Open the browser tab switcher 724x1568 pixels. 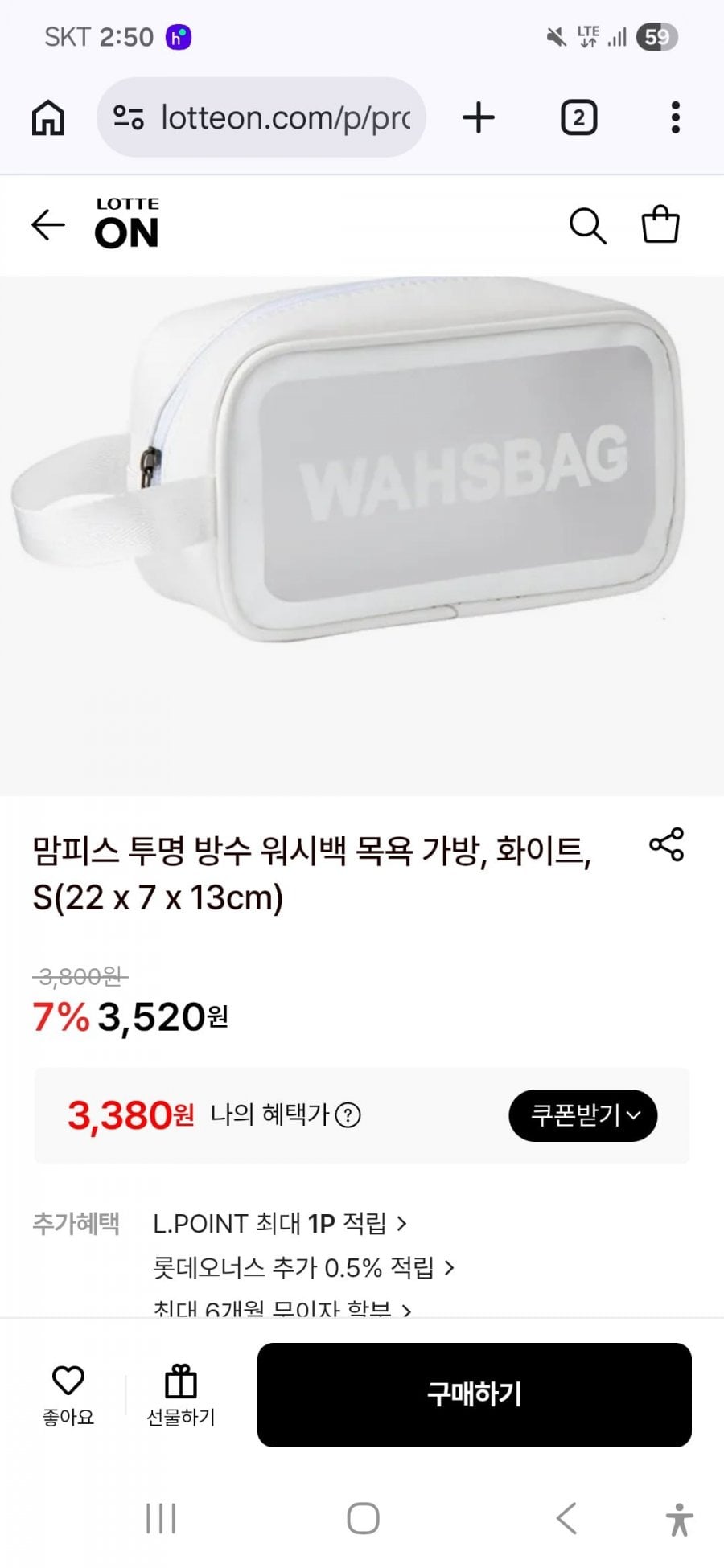(x=578, y=117)
